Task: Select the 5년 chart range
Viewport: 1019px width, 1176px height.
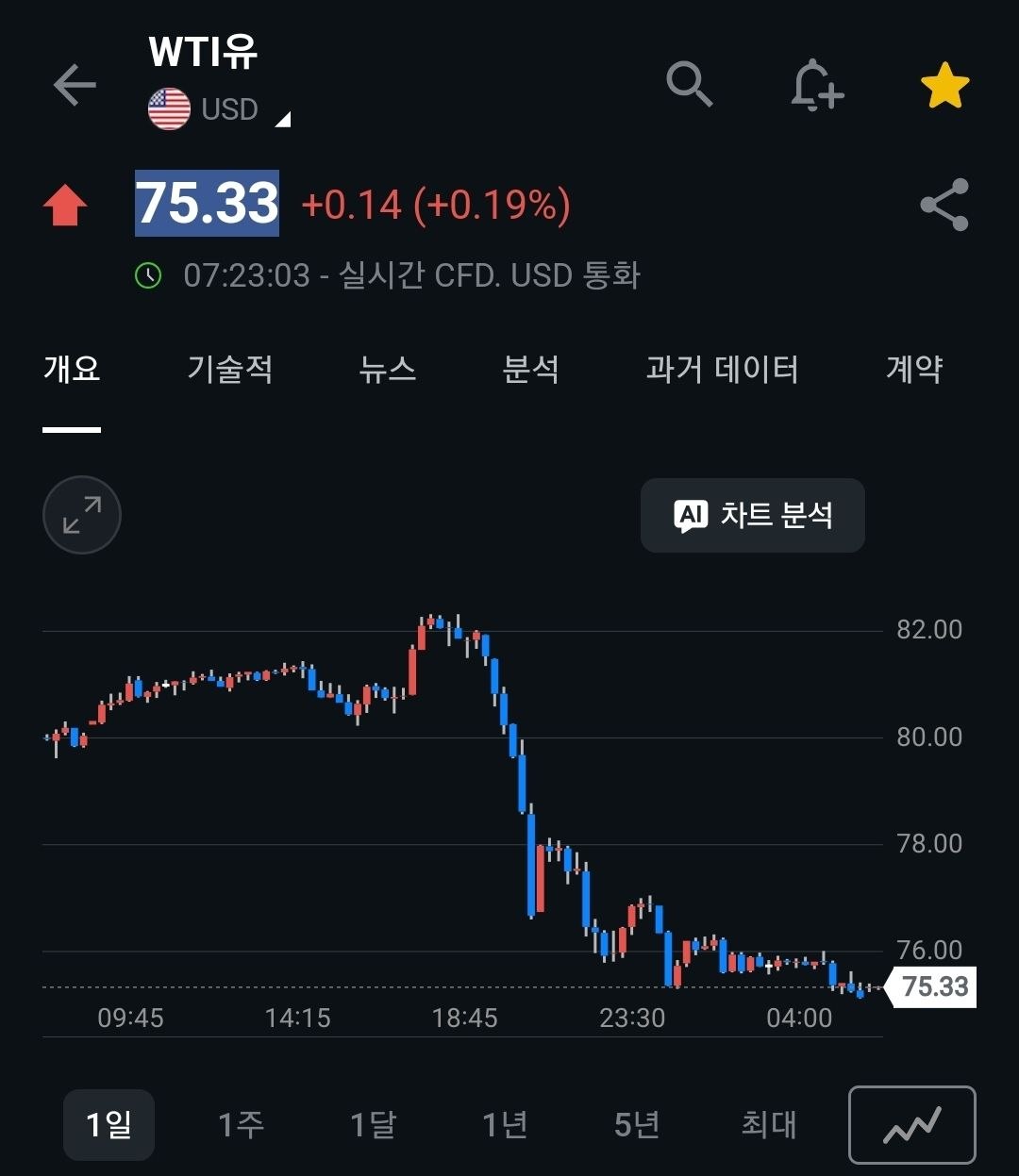Action: 637,1124
